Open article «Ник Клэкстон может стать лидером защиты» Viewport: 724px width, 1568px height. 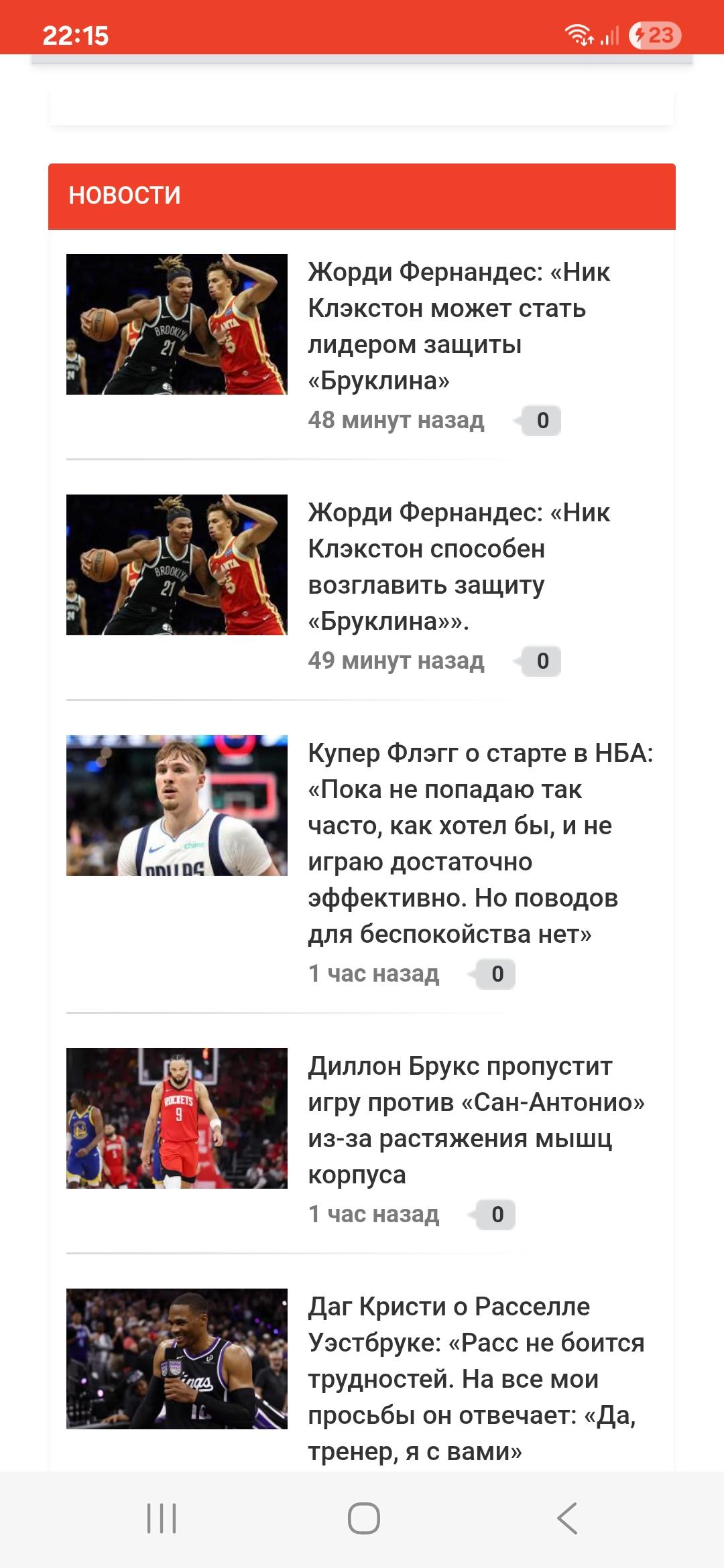(x=459, y=326)
